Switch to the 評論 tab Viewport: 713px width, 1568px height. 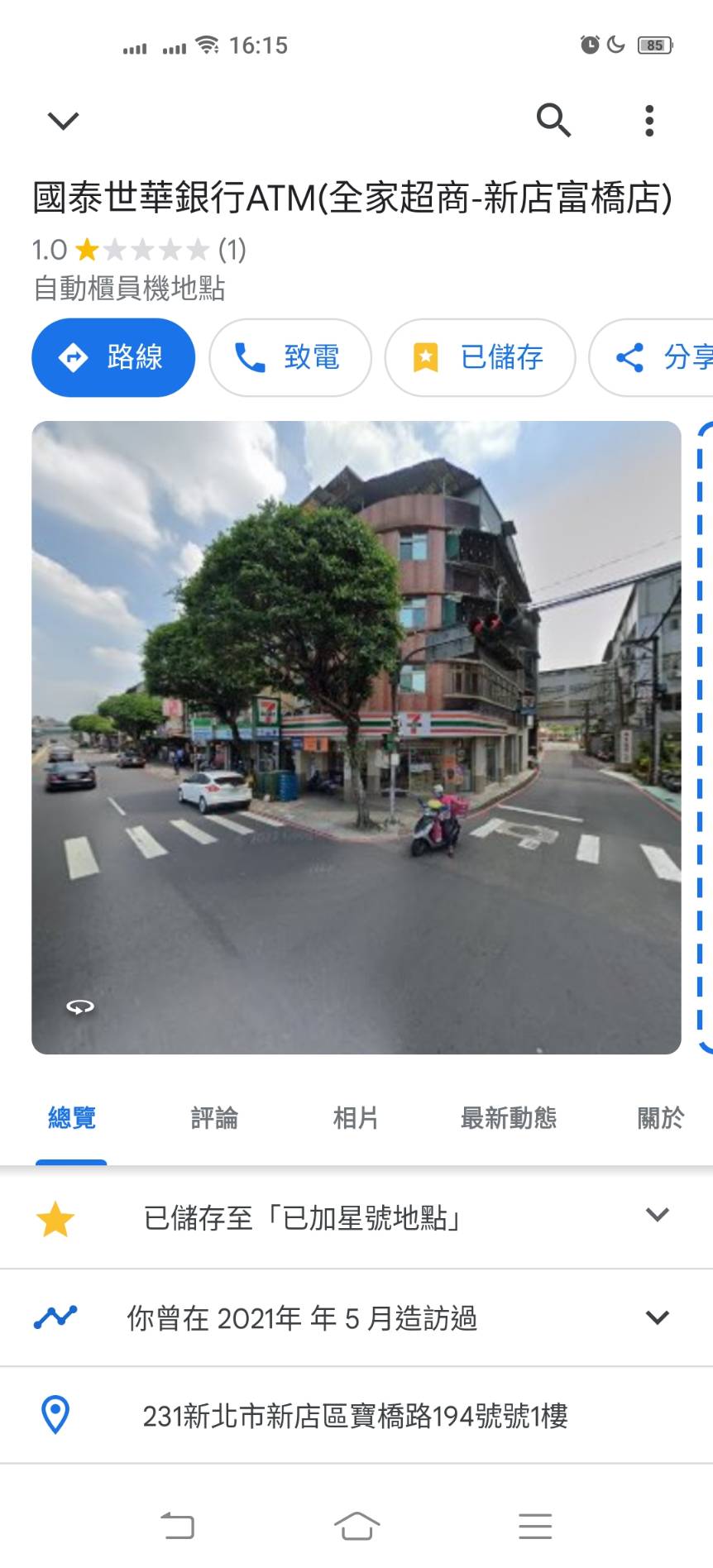click(x=214, y=1118)
